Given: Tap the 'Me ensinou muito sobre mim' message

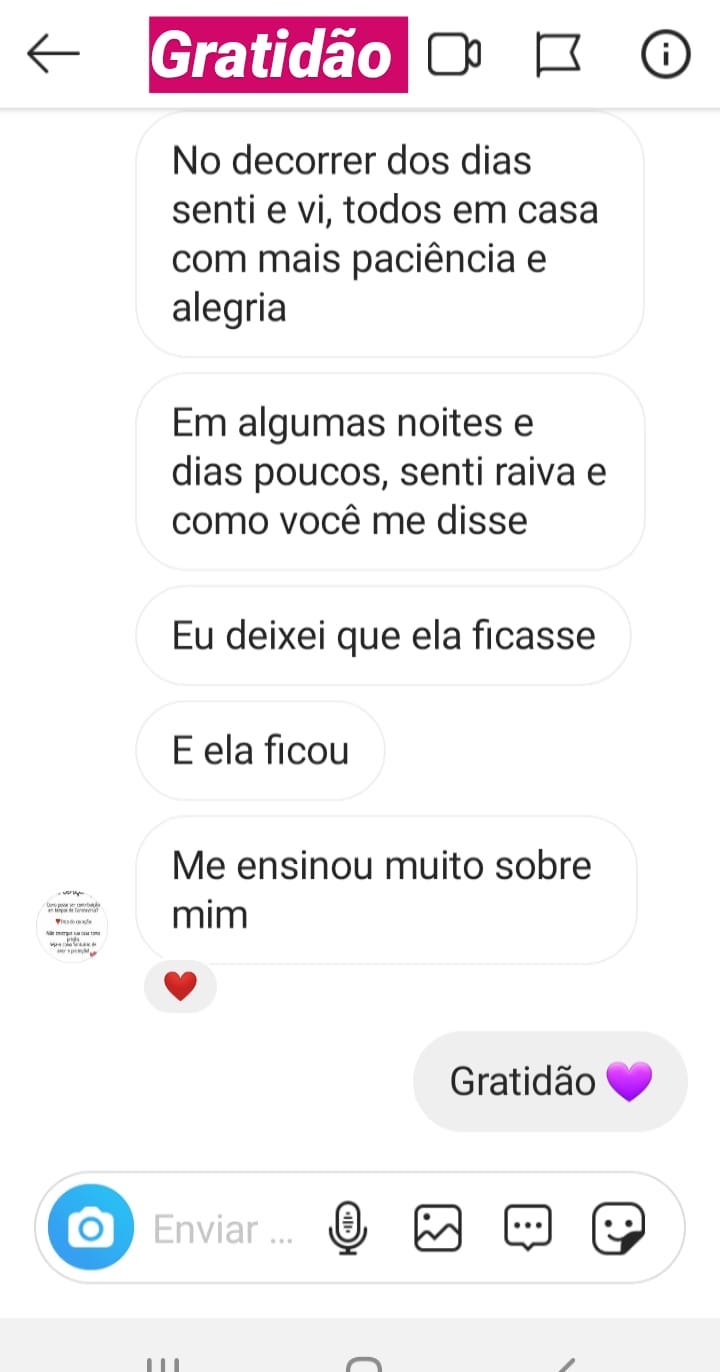Looking at the screenshot, I should click(x=388, y=890).
